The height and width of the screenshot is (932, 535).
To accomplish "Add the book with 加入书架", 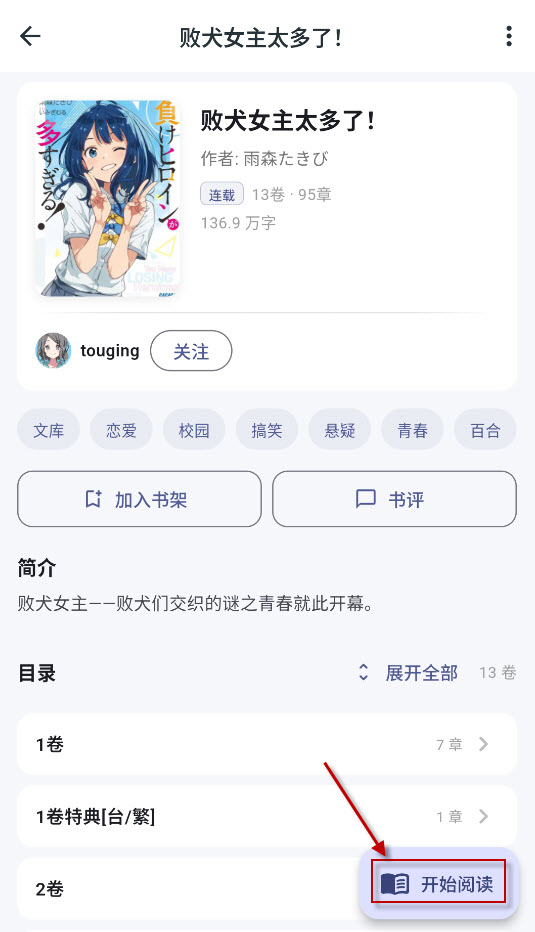I will 139,499.
